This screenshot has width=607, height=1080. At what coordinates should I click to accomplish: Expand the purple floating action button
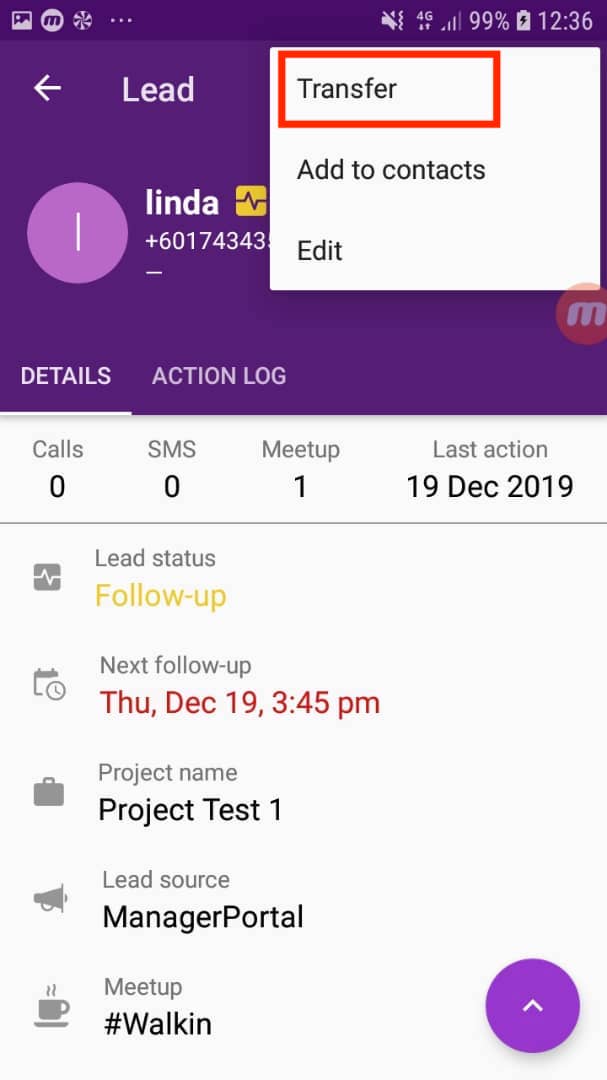click(532, 1006)
